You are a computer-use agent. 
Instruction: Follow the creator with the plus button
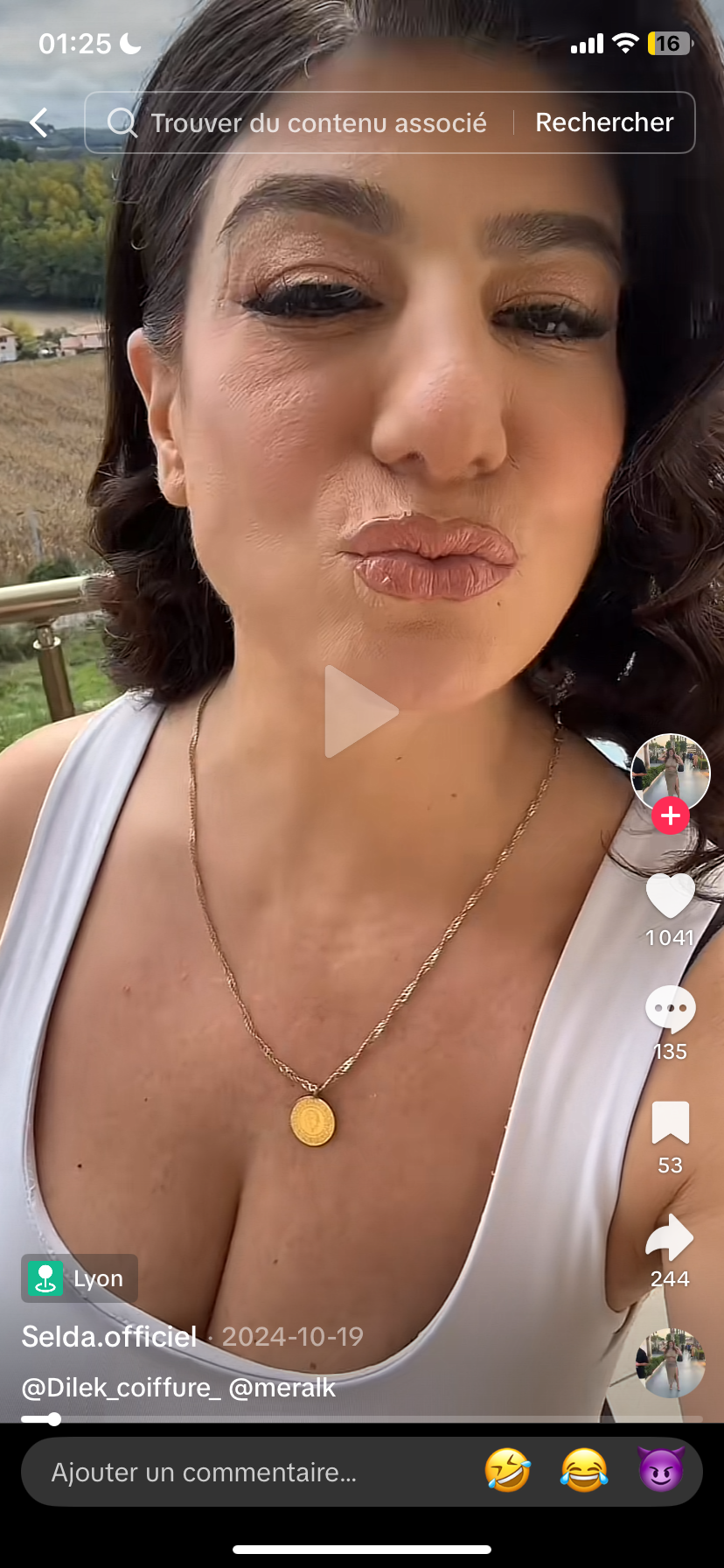coord(671,815)
